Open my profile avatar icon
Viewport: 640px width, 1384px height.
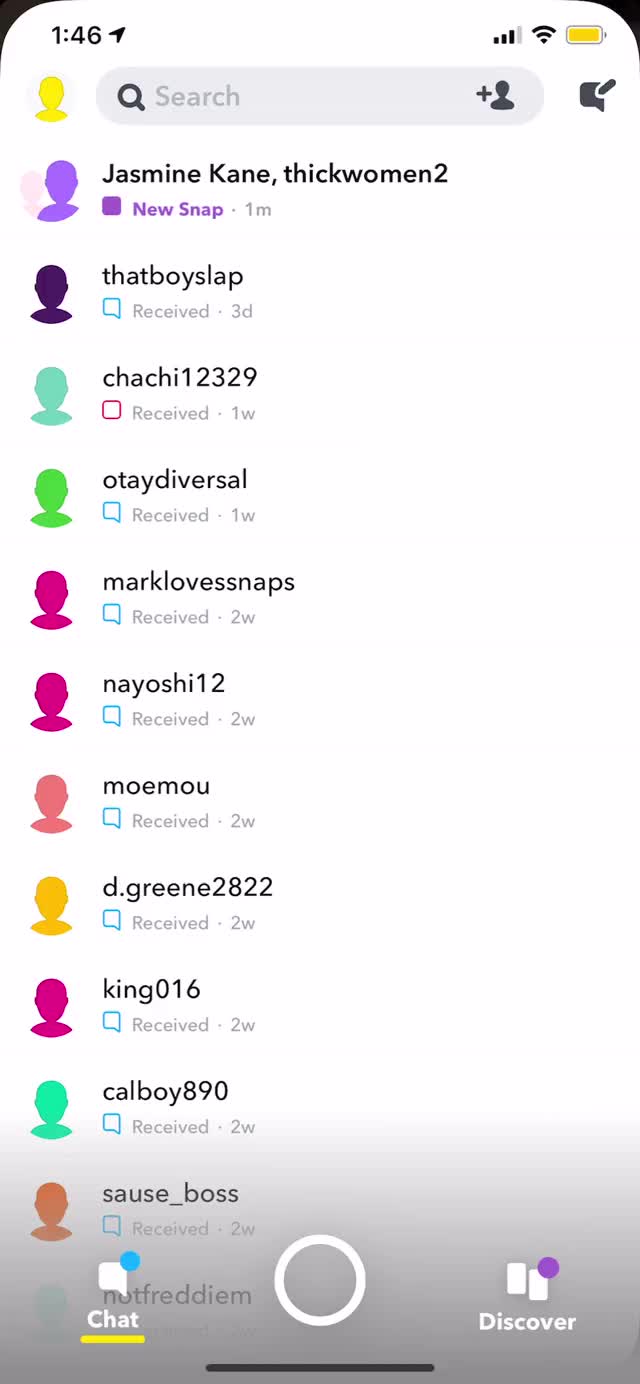[x=51, y=98]
